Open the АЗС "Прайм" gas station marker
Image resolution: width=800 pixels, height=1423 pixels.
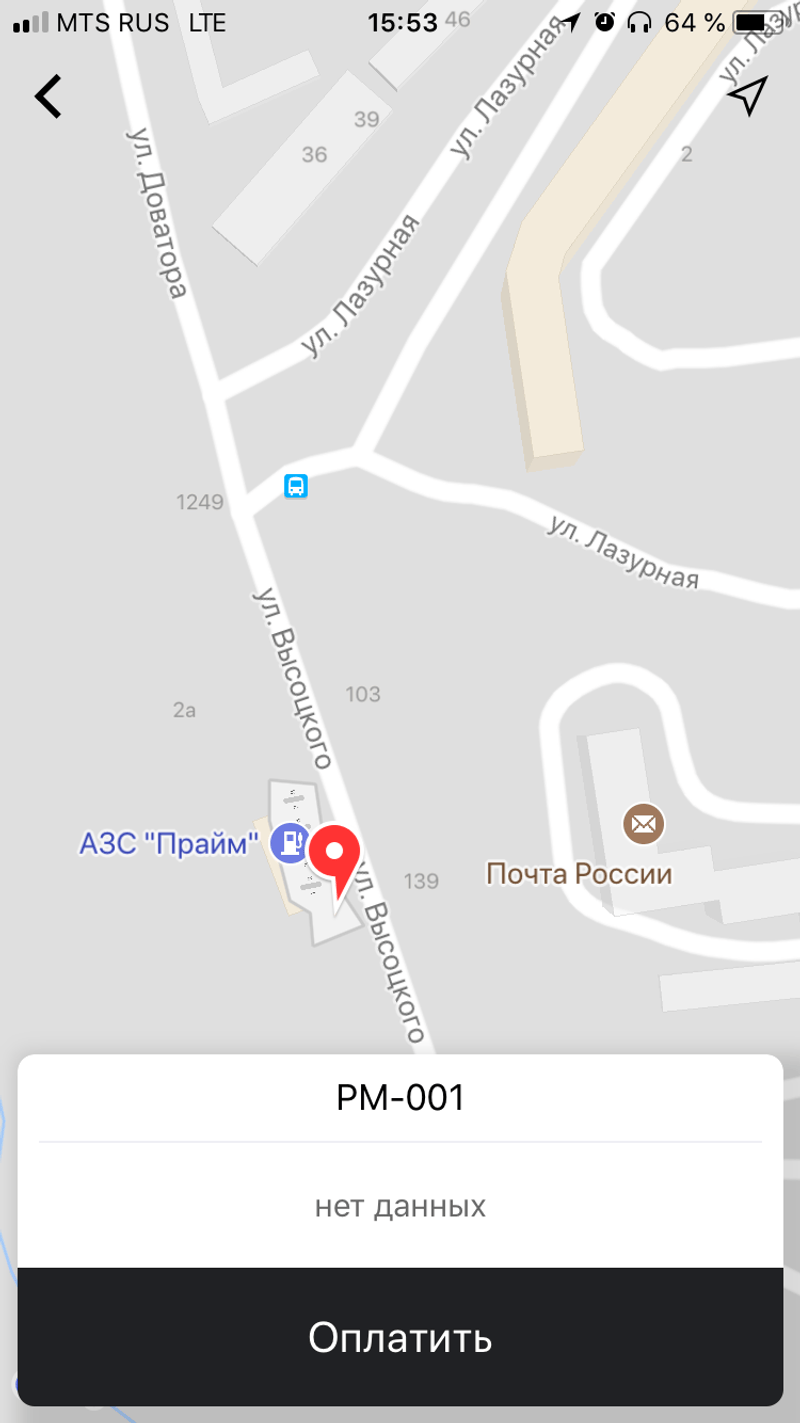[289, 842]
